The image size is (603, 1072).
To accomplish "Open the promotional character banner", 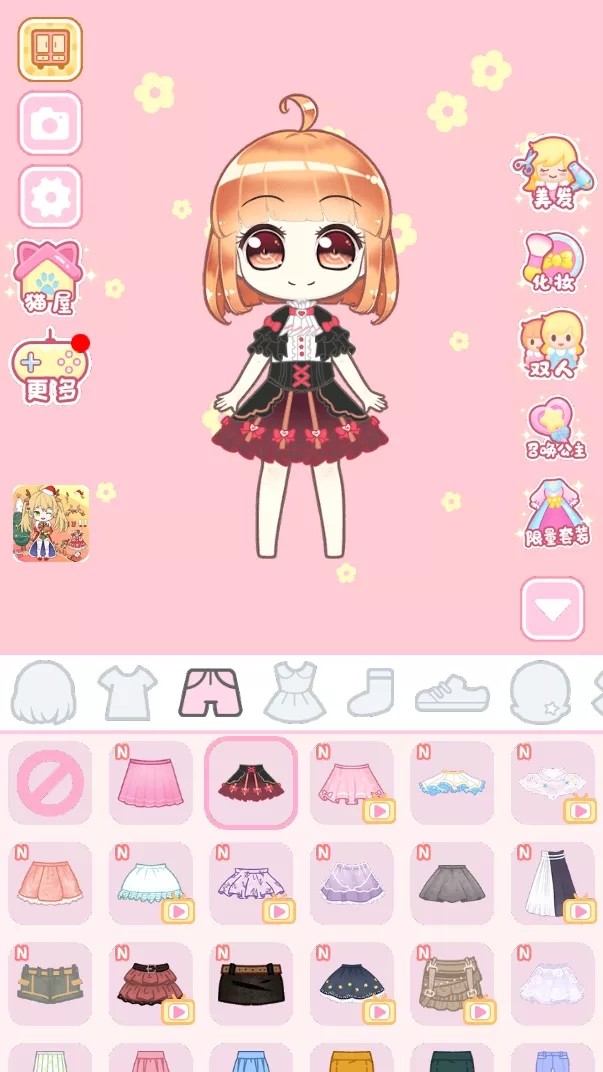I will [51, 523].
